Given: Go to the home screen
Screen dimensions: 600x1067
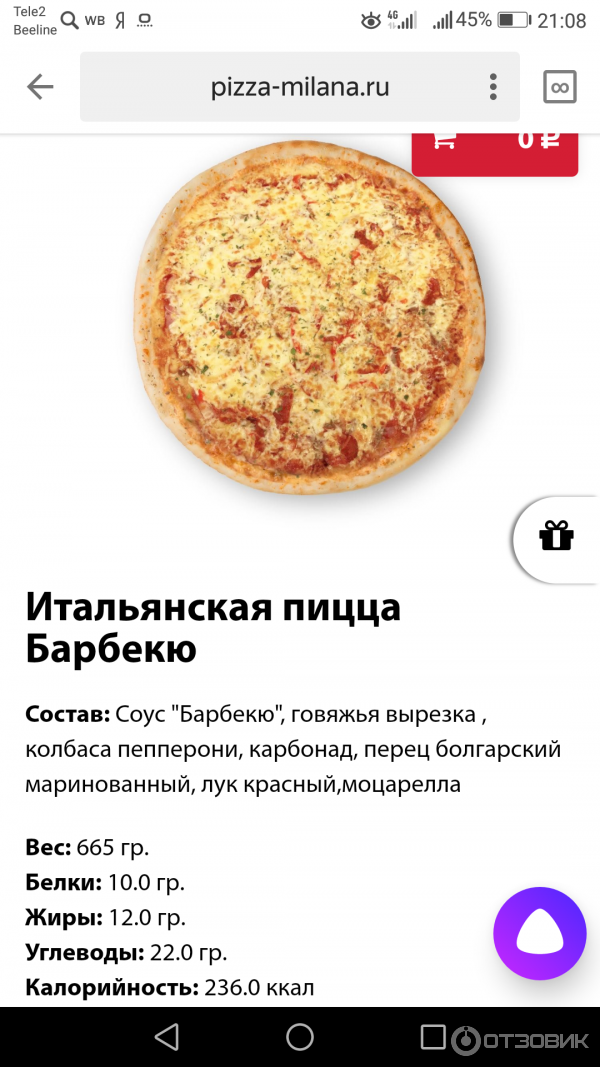Looking at the screenshot, I should pyautogui.click(x=300, y=1036).
